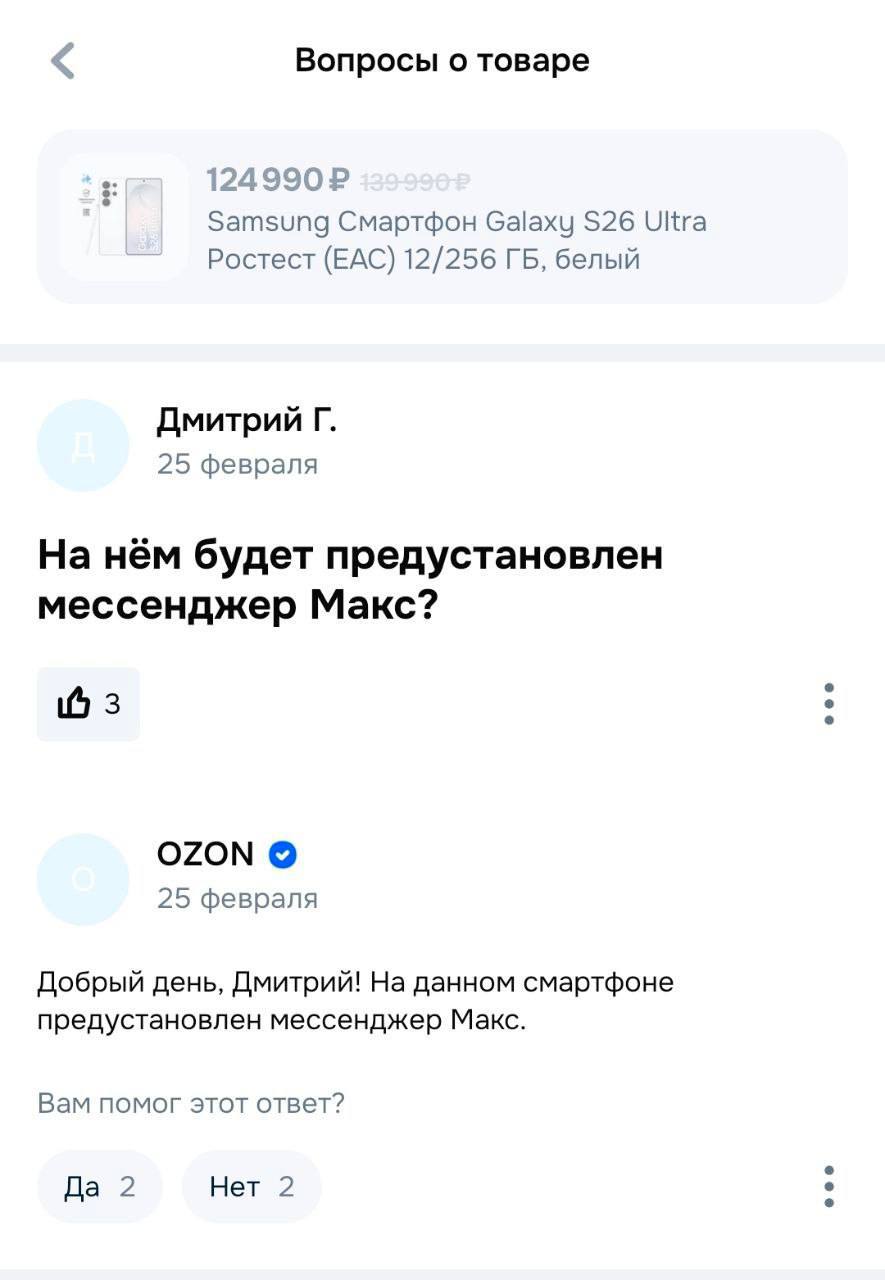Mark the OZON answer as helpful with Да
The width and height of the screenshot is (885, 1280).
pyautogui.click(x=99, y=1187)
